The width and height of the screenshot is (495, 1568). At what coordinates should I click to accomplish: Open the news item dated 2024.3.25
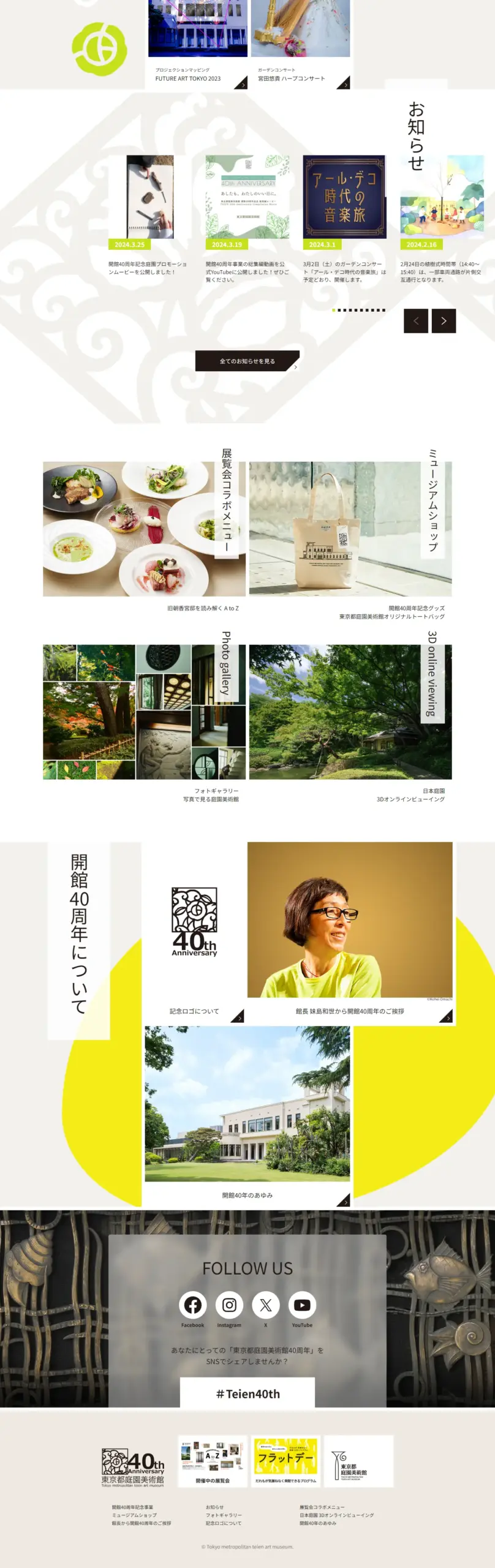149,202
